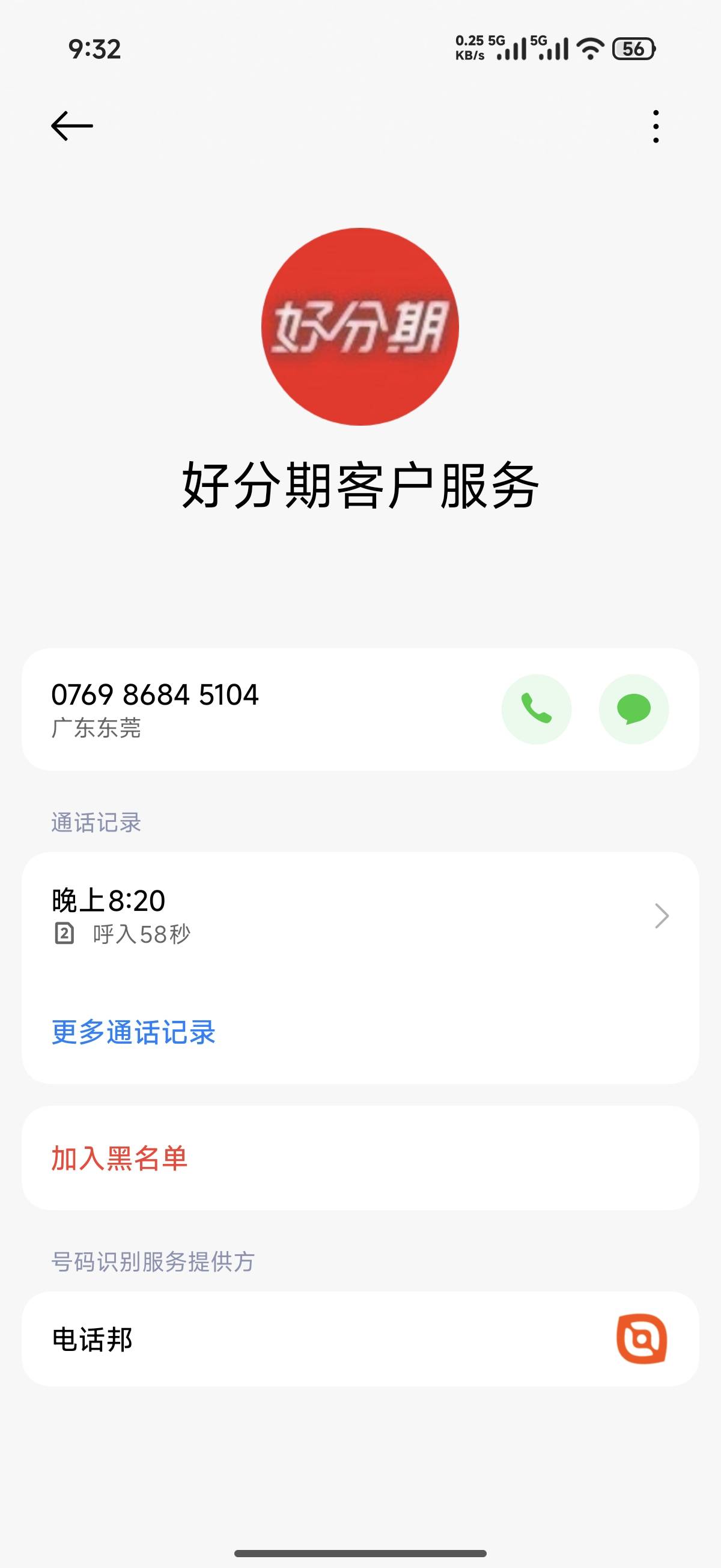
Task: Send a message to 0769 8684 5104
Action: tap(633, 709)
